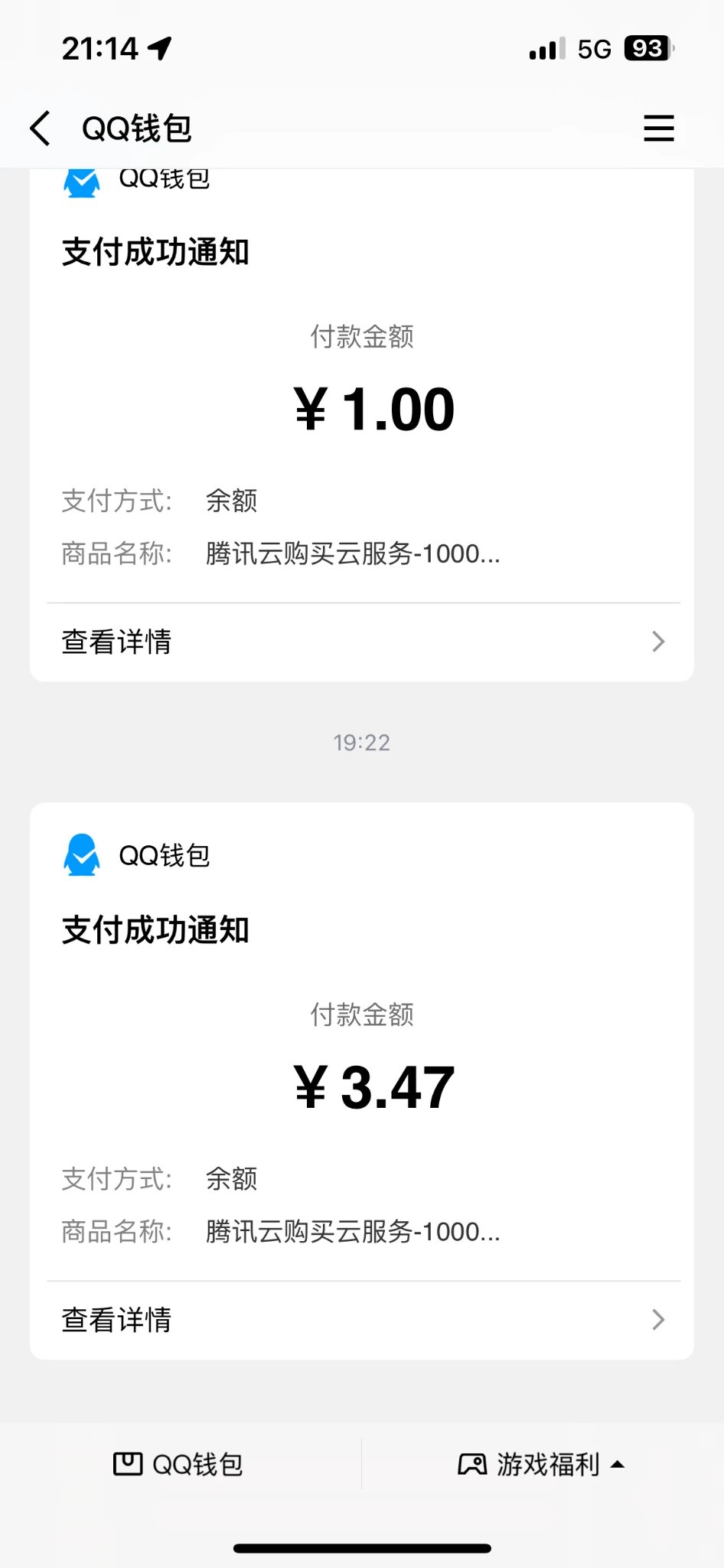Go back from QQ钱包 page

[41, 128]
